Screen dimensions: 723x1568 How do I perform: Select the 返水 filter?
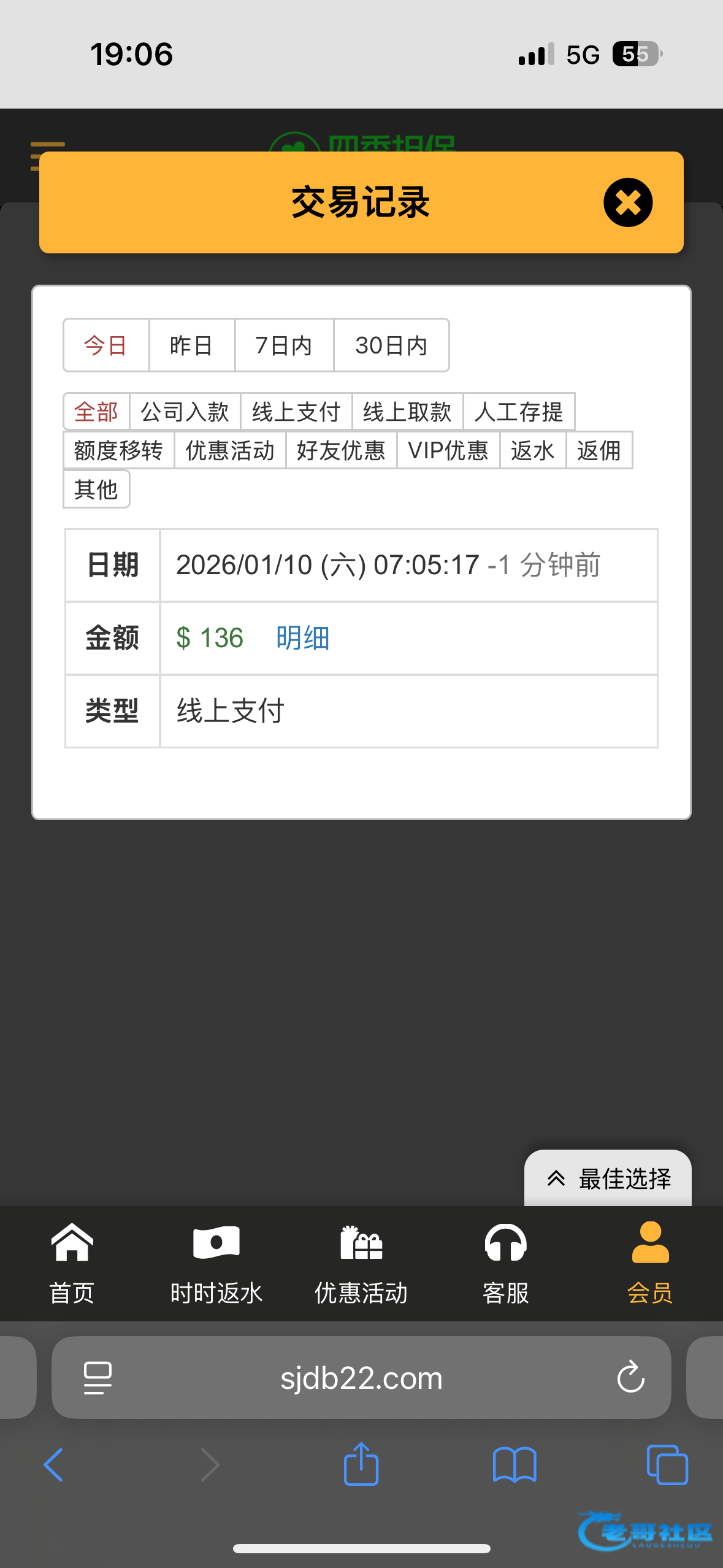[x=532, y=450]
